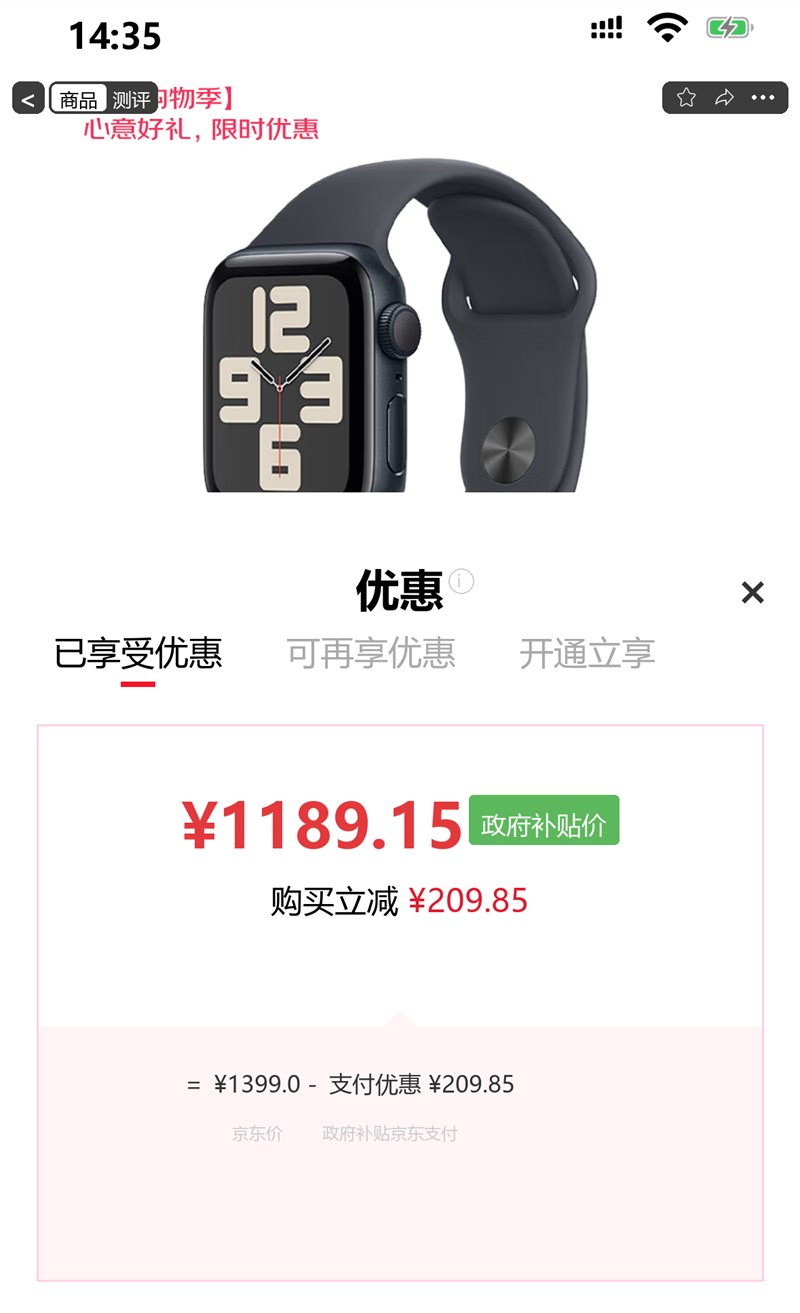
Task: Tap the Wi-Fi status icon
Action: click(666, 29)
